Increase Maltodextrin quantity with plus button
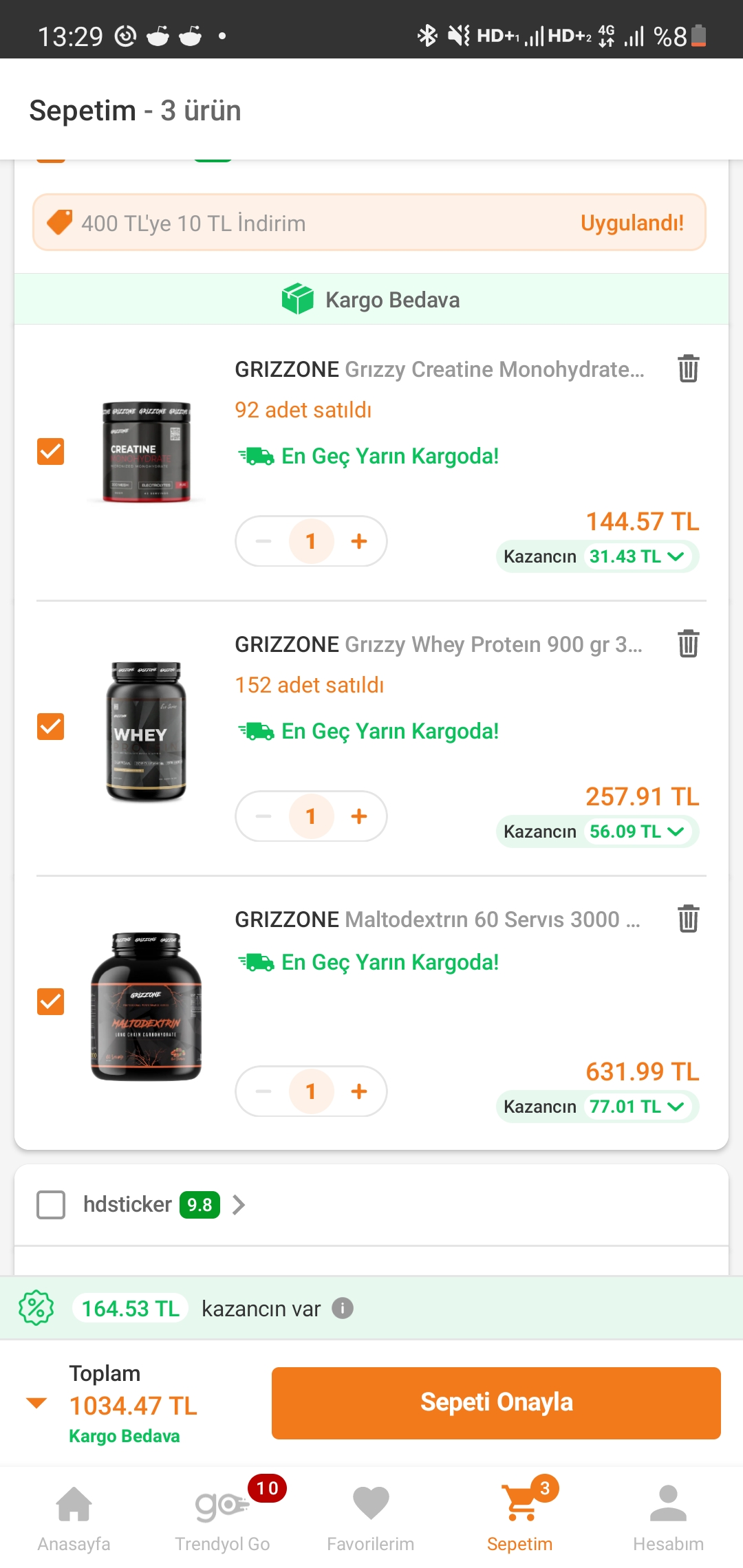 click(358, 1091)
